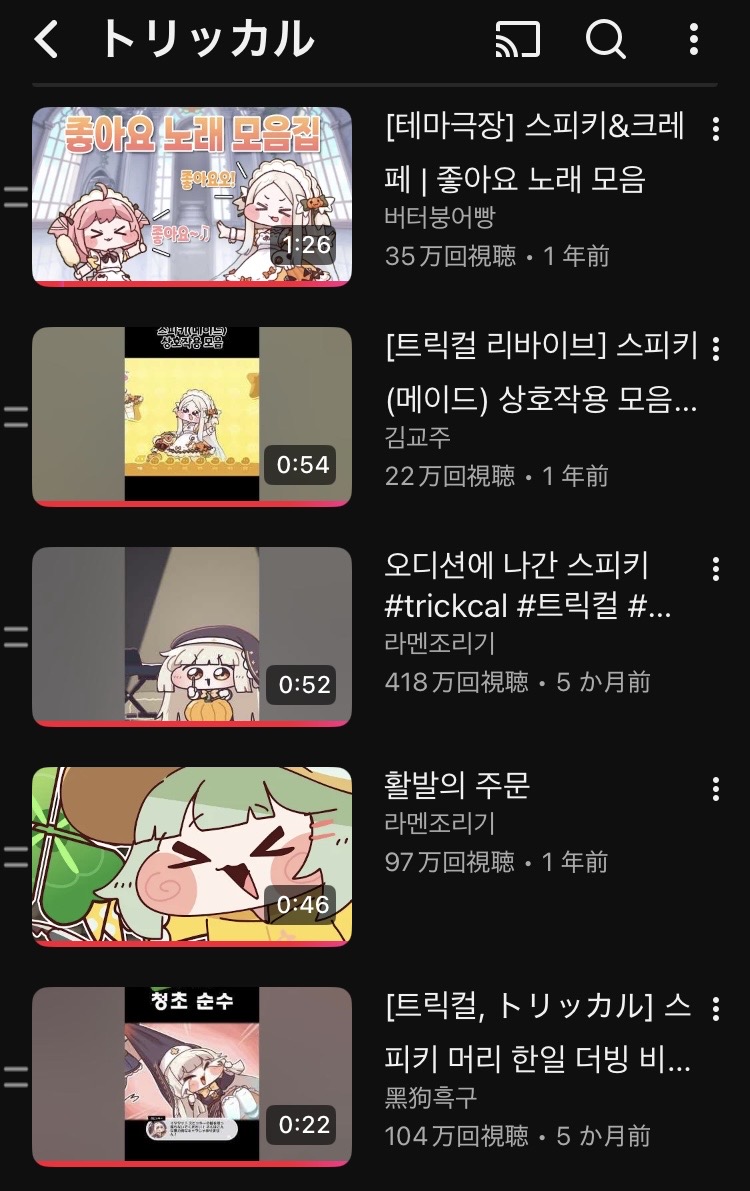Open search in the playlist
Screen dimensions: 750x1191
tap(605, 41)
